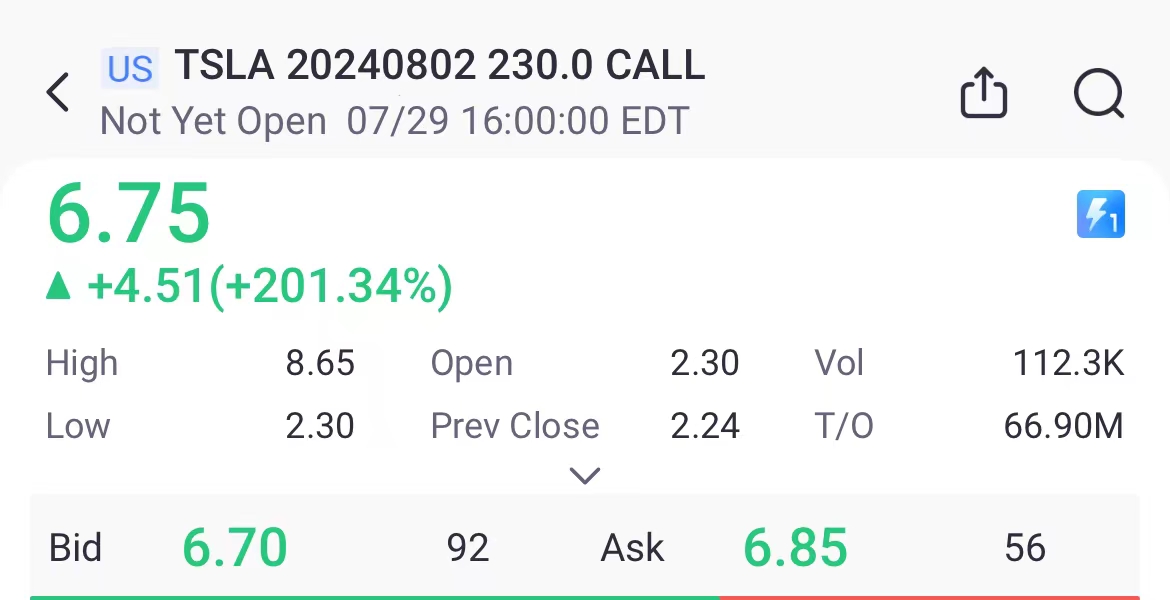Open the search magnifier icon
The image size is (1170, 600).
click(1099, 93)
